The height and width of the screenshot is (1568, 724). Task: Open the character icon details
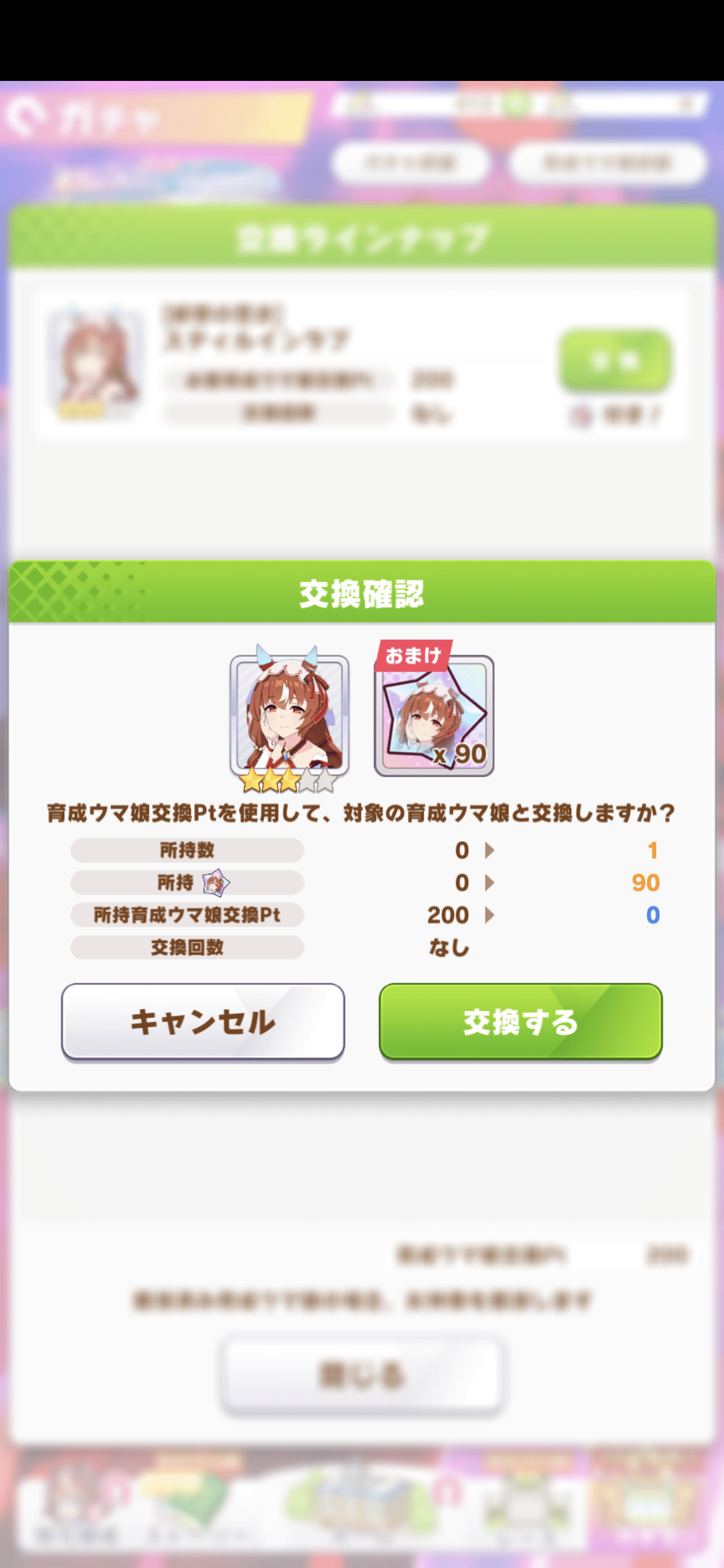(x=289, y=715)
